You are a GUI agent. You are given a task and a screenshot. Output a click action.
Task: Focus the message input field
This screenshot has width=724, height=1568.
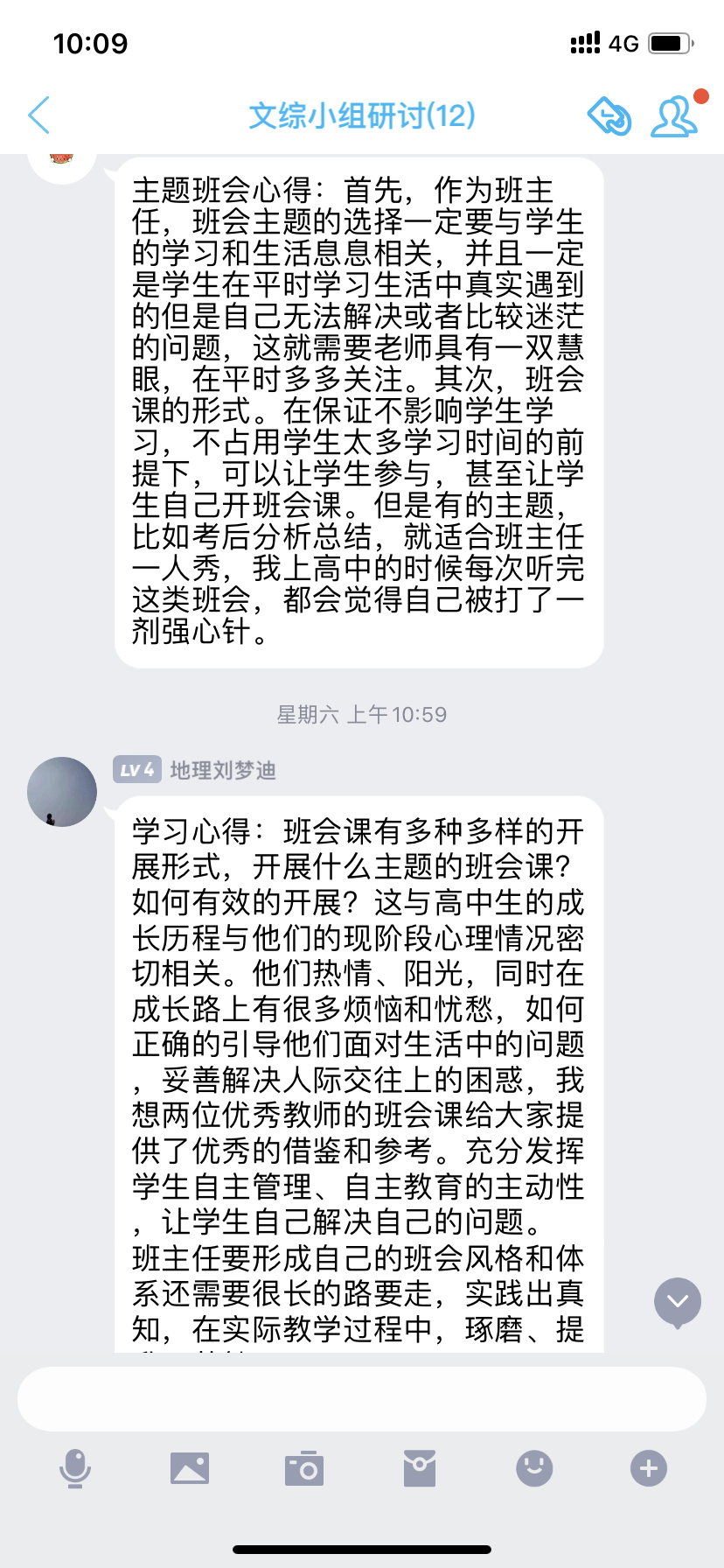[362, 1398]
